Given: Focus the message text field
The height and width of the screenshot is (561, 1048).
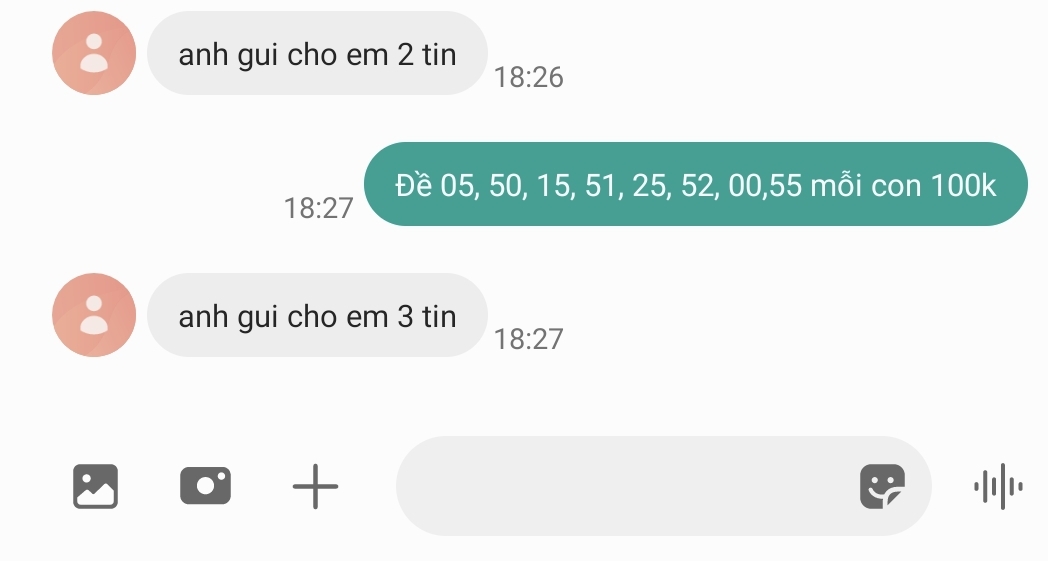Looking at the screenshot, I should pyautogui.click(x=620, y=487).
